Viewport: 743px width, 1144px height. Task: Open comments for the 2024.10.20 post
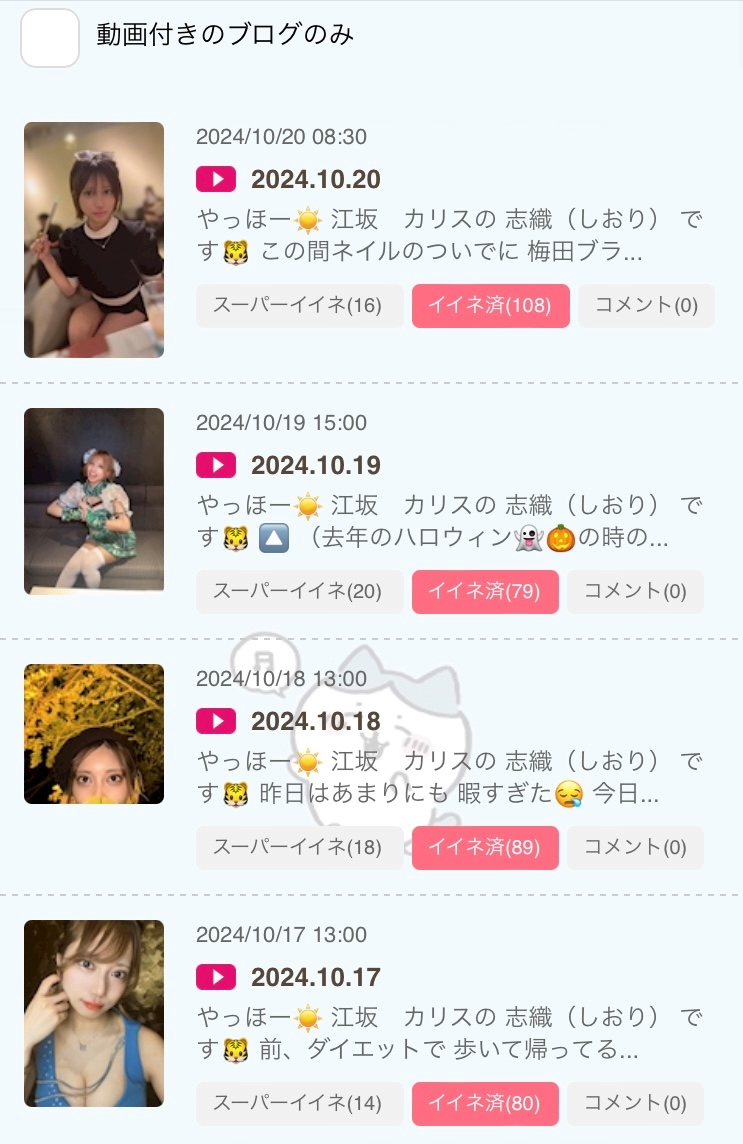[x=646, y=306]
